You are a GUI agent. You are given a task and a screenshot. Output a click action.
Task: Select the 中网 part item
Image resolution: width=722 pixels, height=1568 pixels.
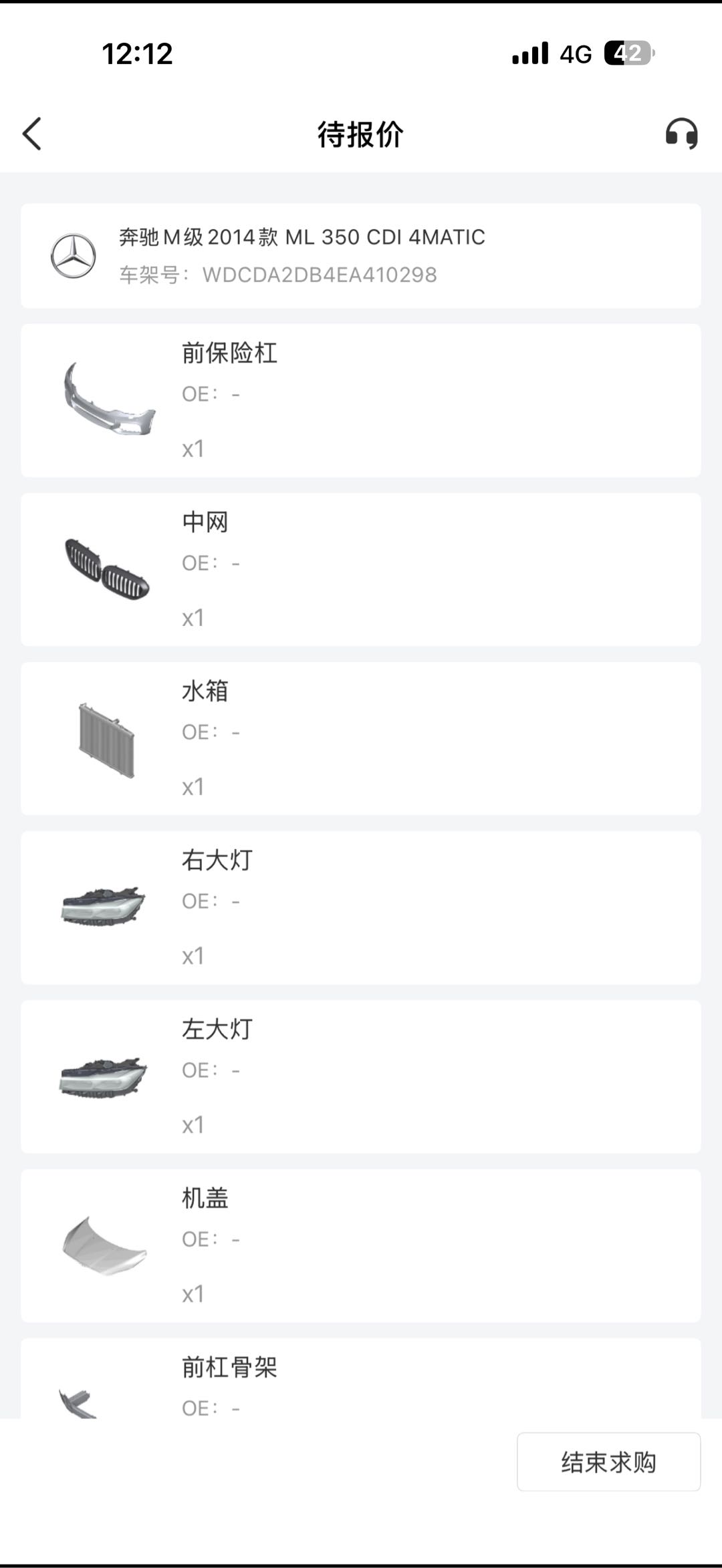tap(361, 570)
